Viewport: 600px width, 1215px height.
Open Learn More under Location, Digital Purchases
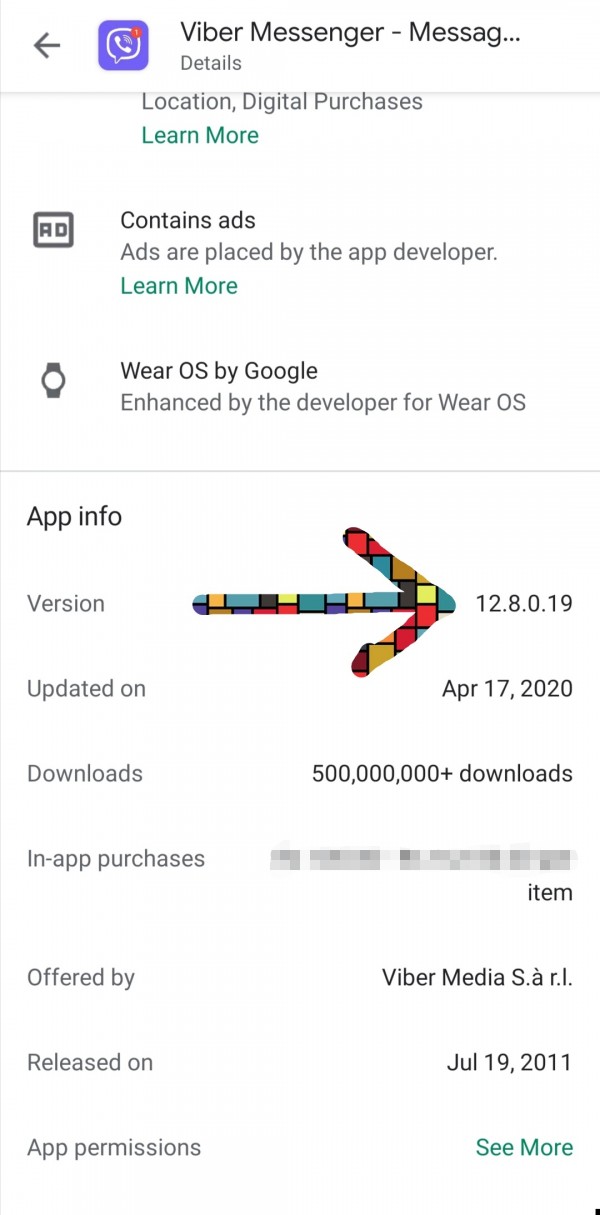pyautogui.click(x=200, y=135)
